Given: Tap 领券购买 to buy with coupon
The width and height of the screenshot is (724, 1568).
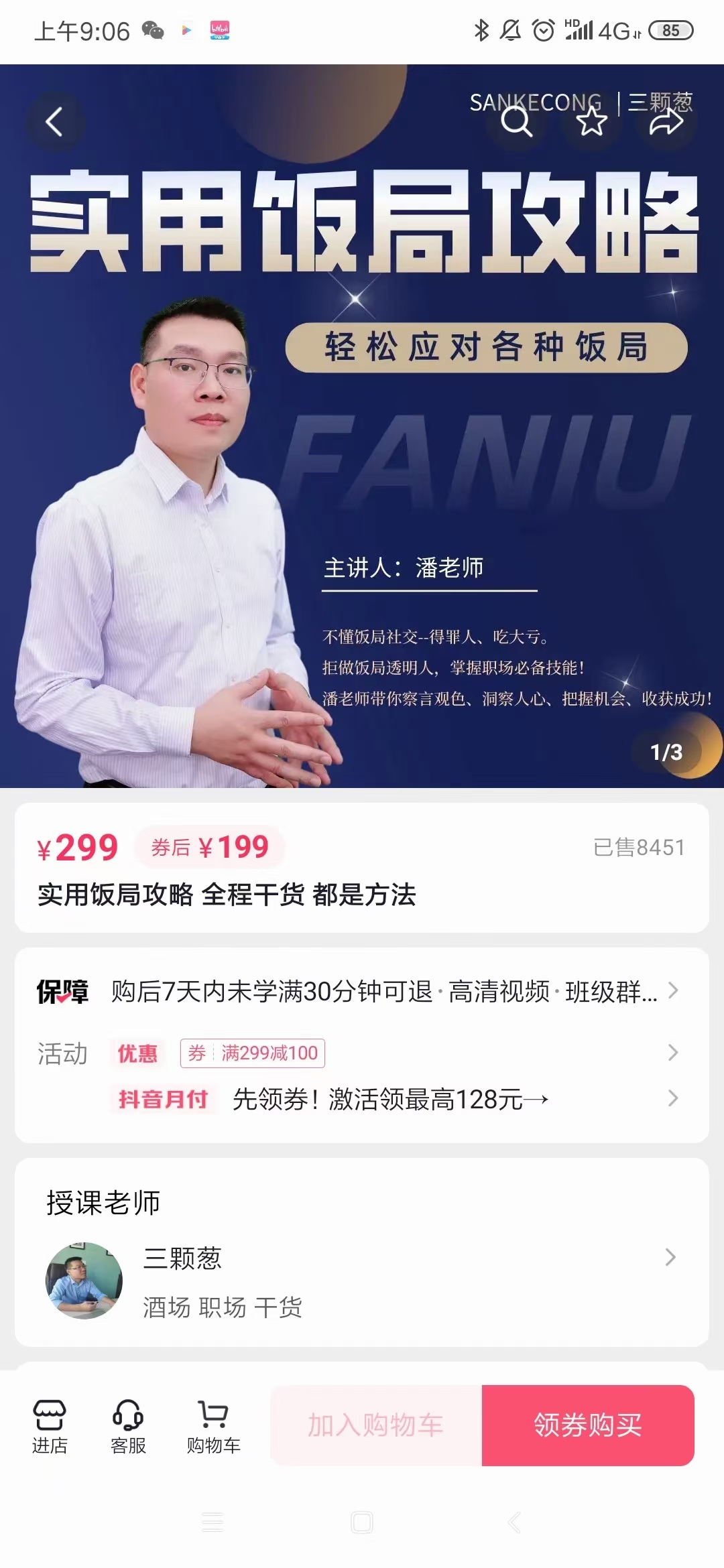Looking at the screenshot, I should tap(588, 1425).
